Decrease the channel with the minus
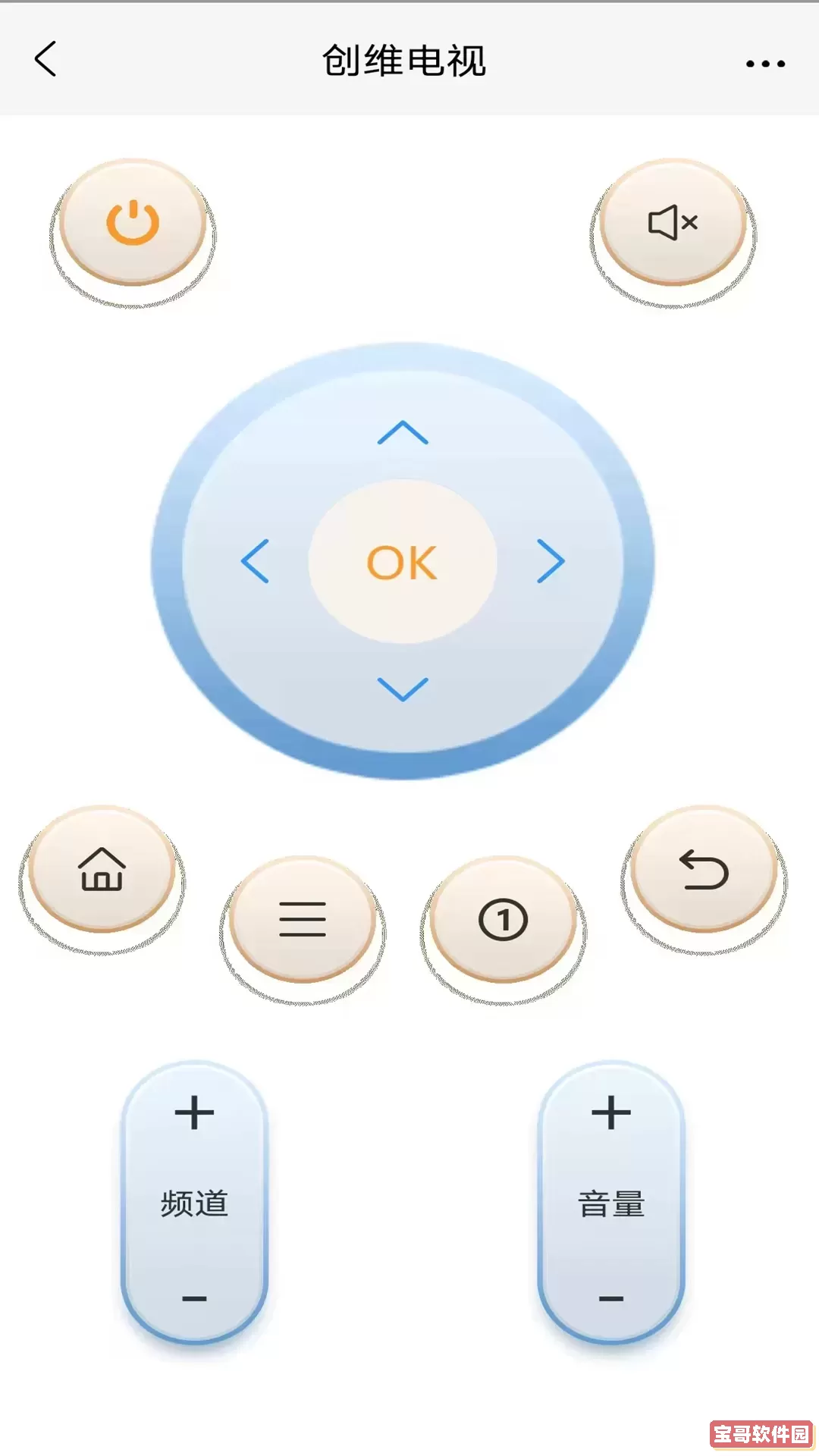Viewport: 819px width, 1456px height. tap(194, 1298)
